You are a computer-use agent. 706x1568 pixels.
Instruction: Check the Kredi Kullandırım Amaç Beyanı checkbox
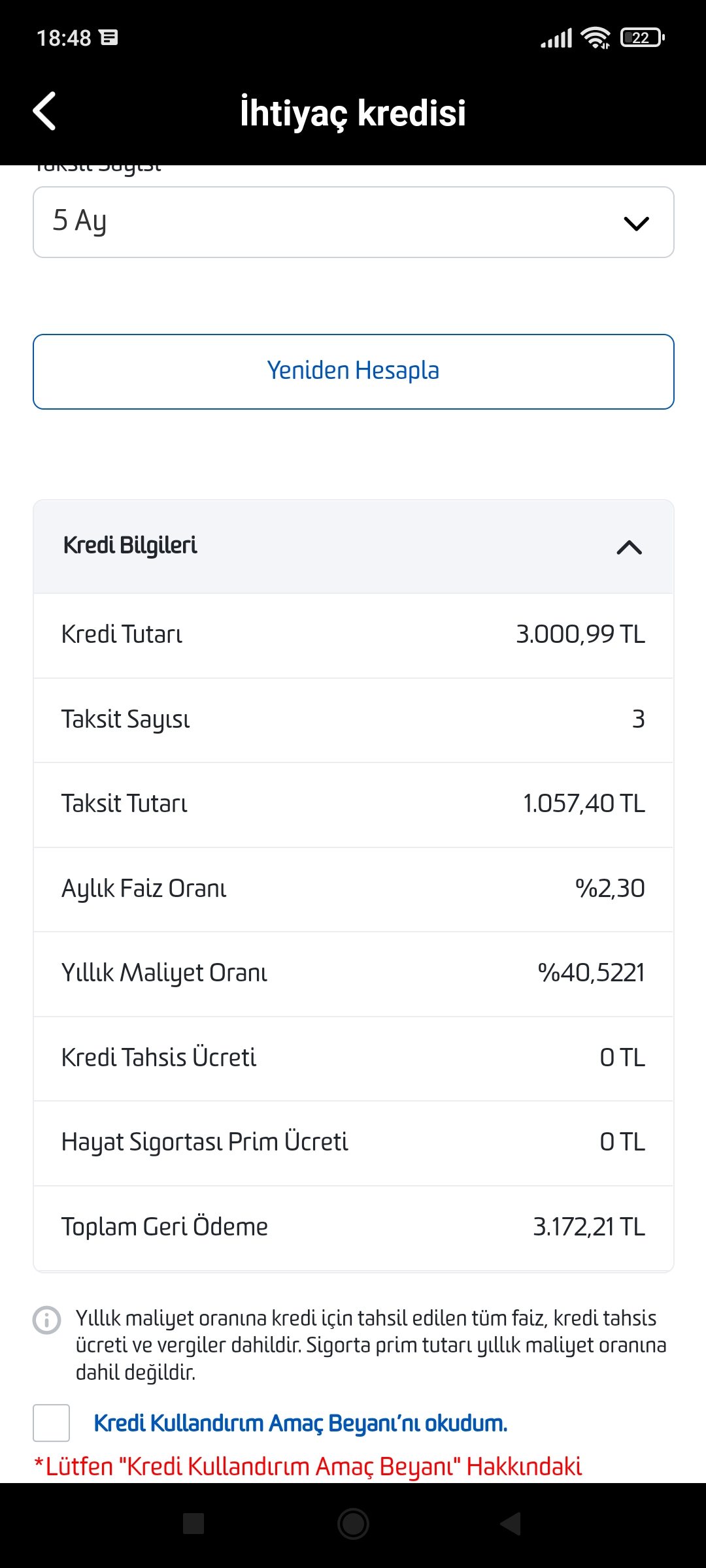(51, 1422)
